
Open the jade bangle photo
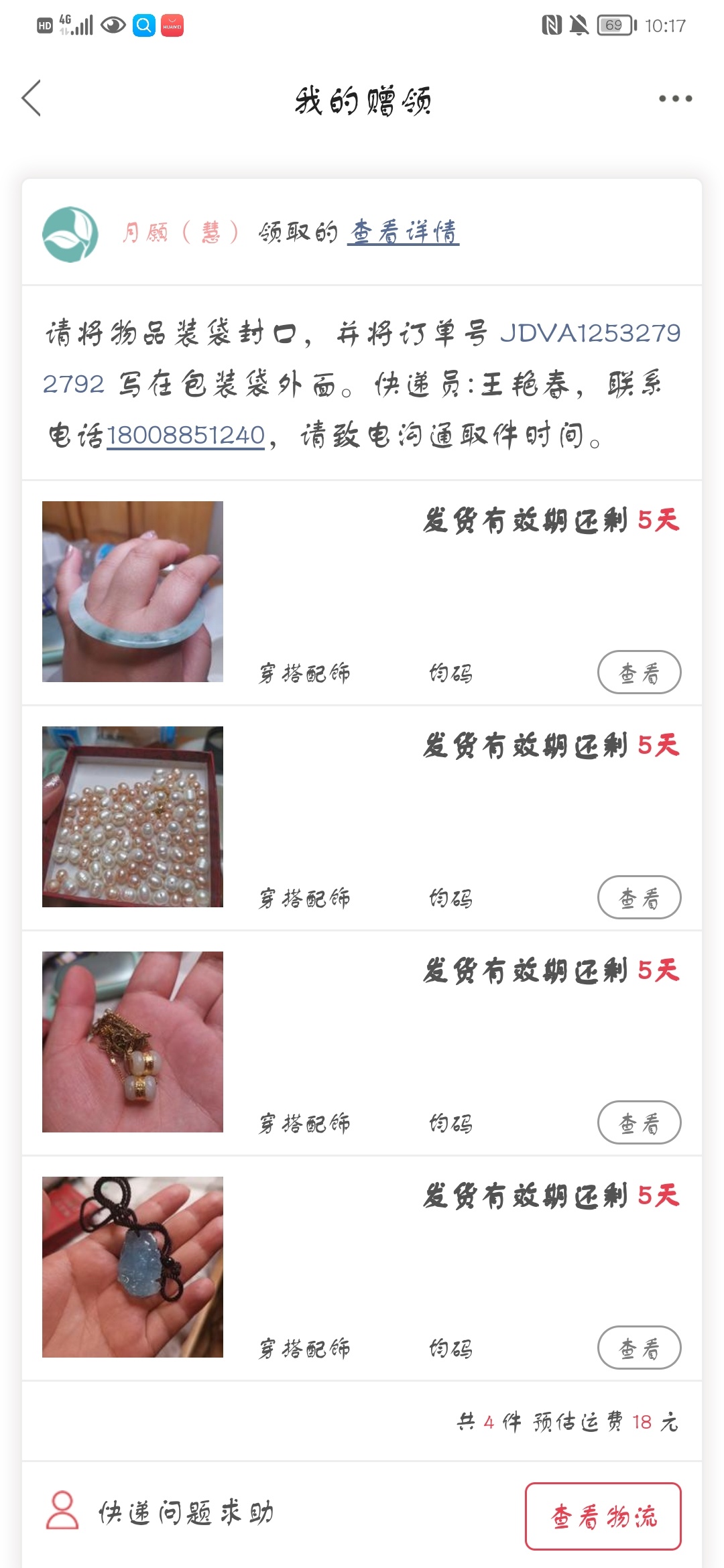pyautogui.click(x=133, y=592)
